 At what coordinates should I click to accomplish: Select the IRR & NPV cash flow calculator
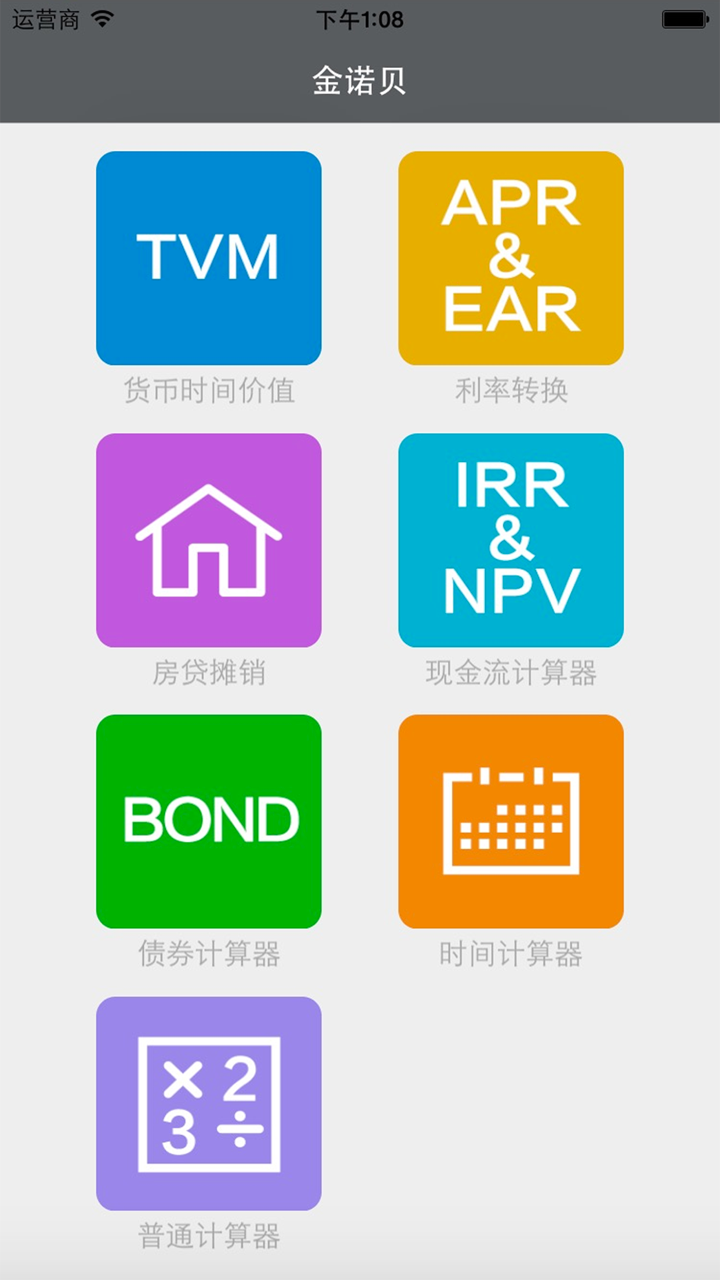pos(510,540)
